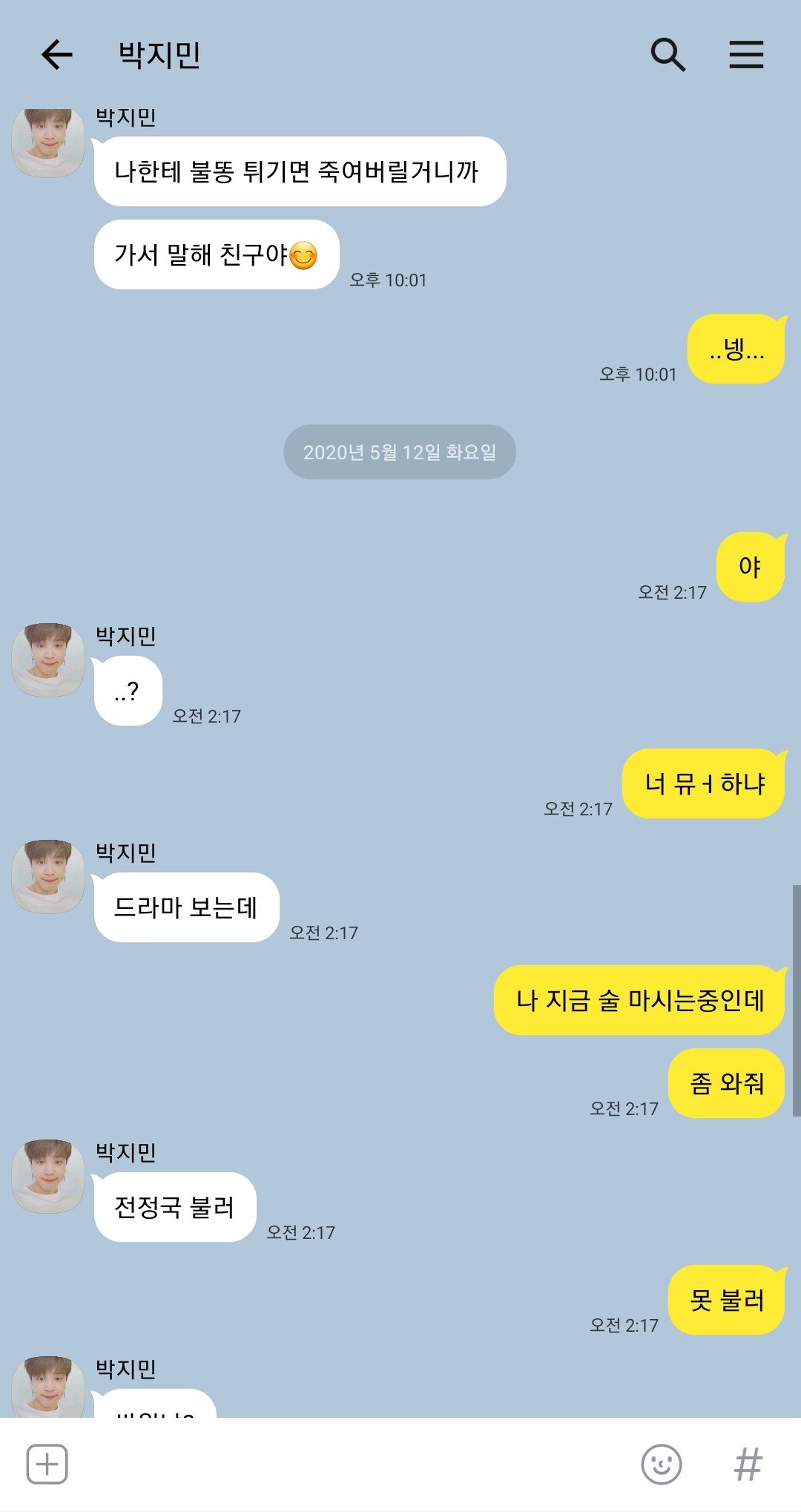Tap the message input field

coord(352,1464)
